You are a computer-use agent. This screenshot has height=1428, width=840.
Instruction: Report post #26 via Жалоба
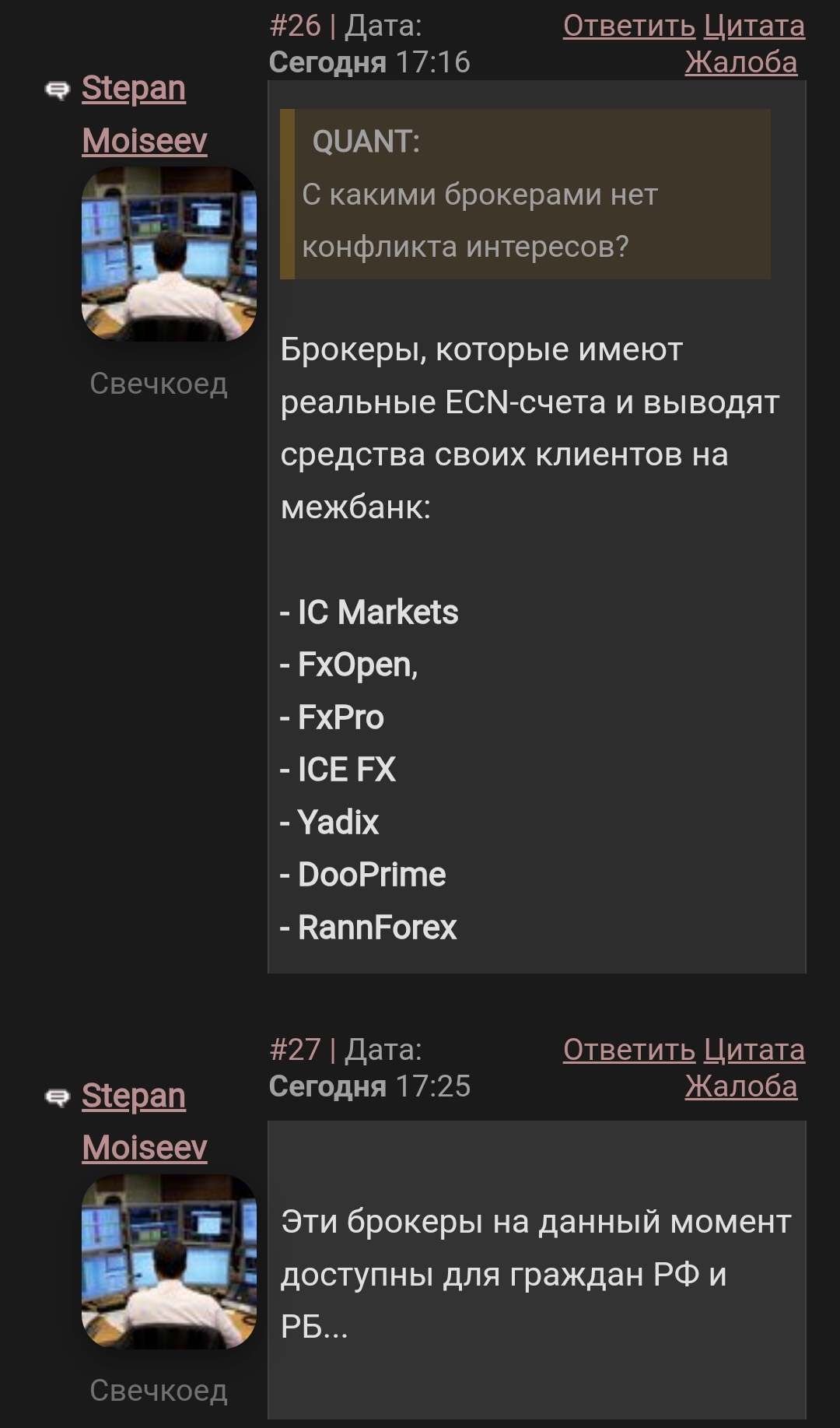pos(740,63)
